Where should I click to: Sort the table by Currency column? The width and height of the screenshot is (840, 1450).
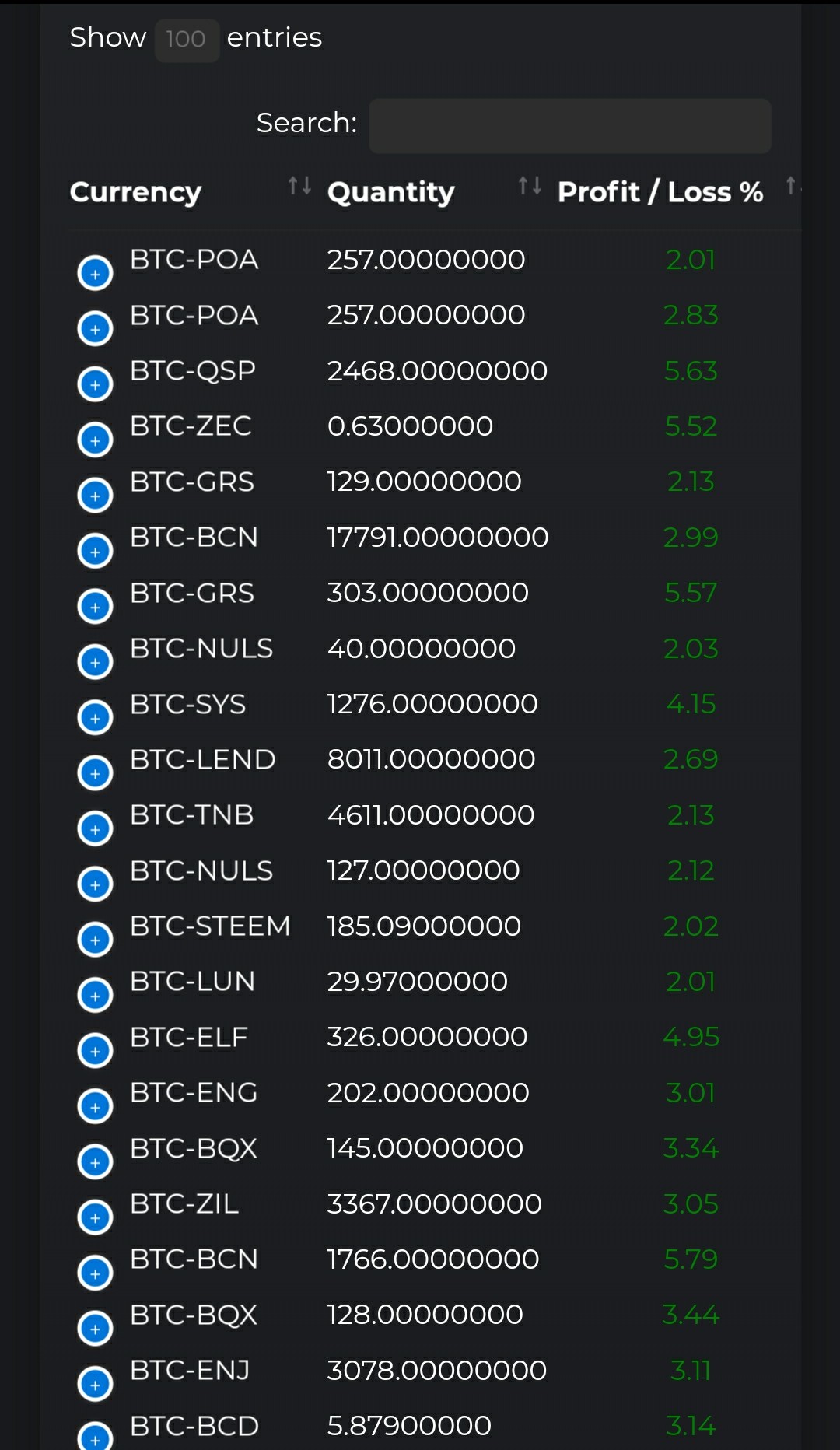point(135,192)
